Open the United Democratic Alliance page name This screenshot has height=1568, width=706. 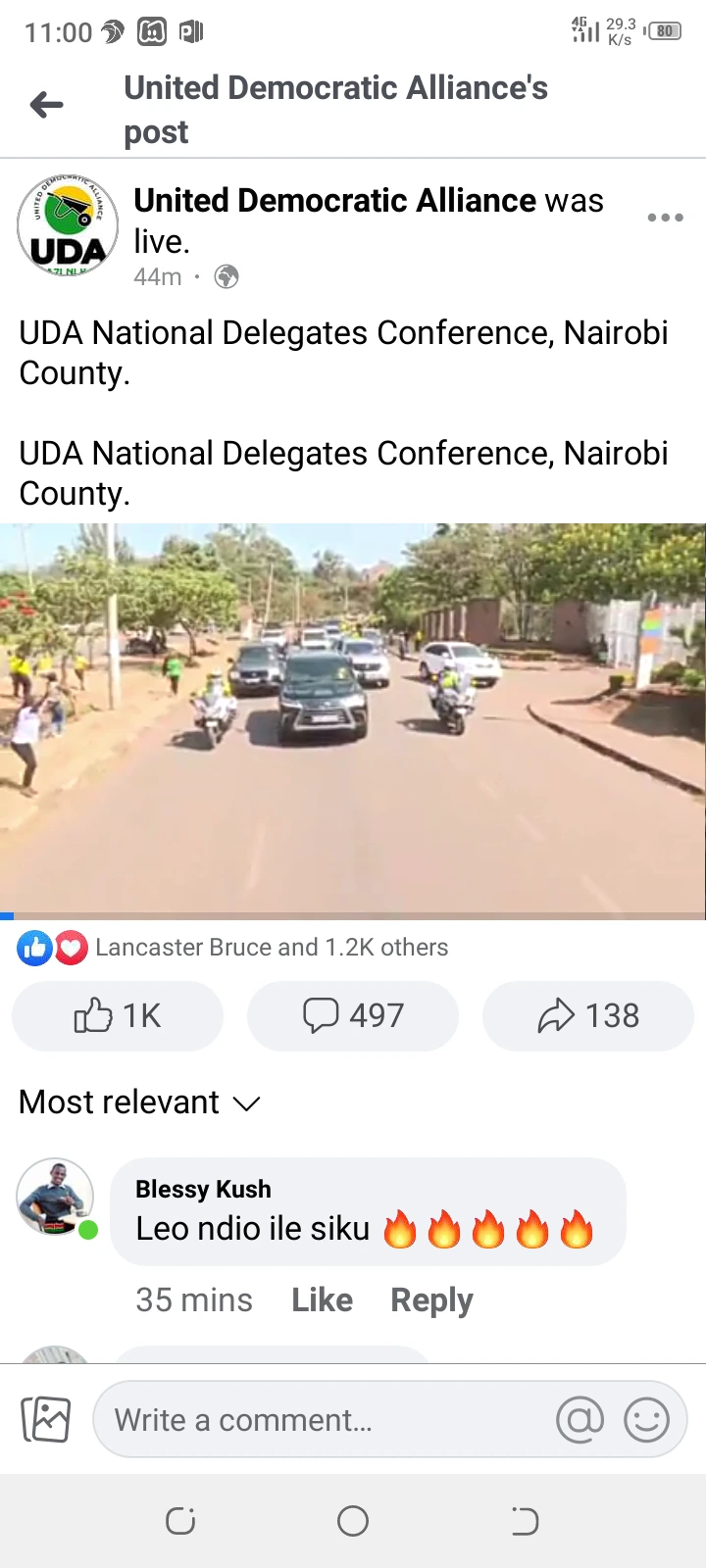coord(334,201)
